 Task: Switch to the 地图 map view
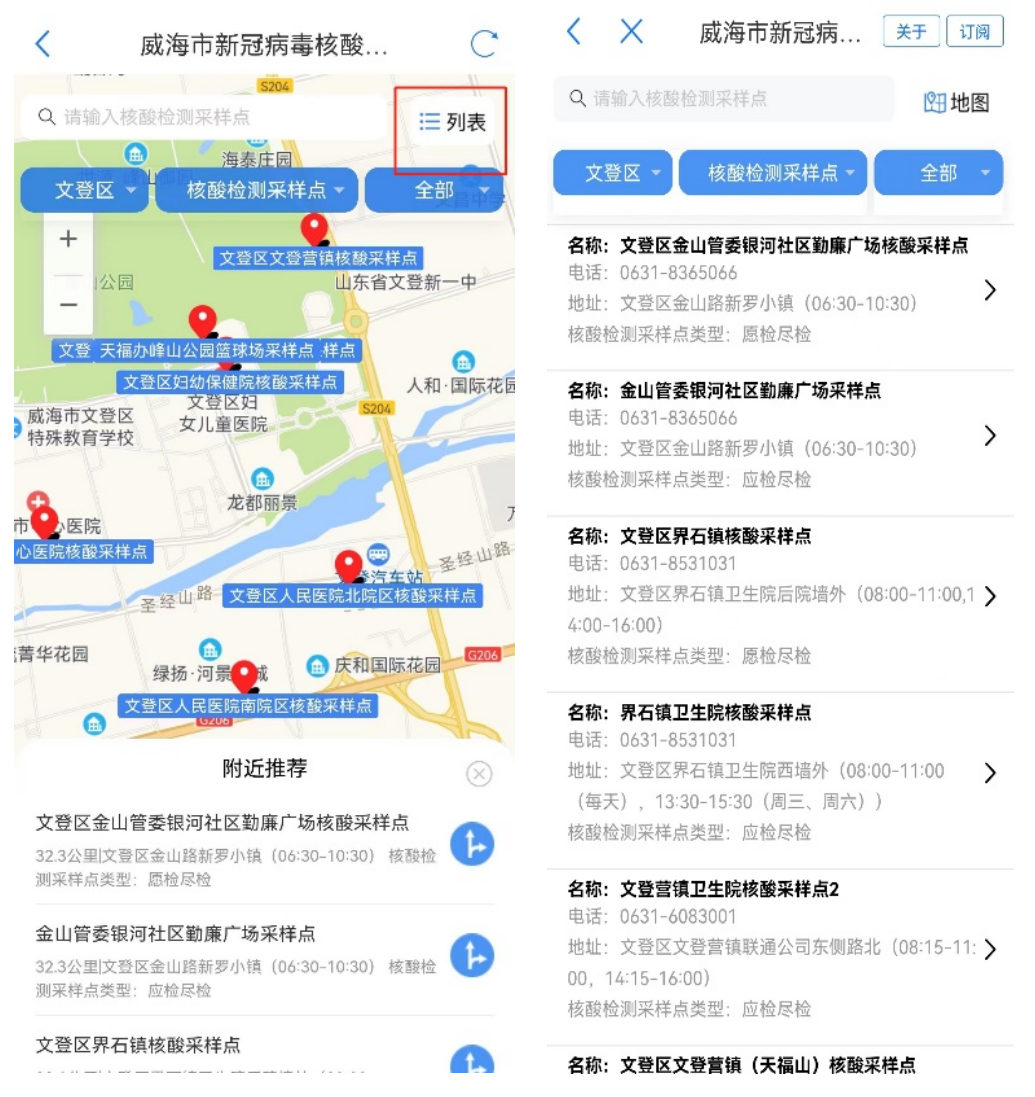tap(957, 103)
